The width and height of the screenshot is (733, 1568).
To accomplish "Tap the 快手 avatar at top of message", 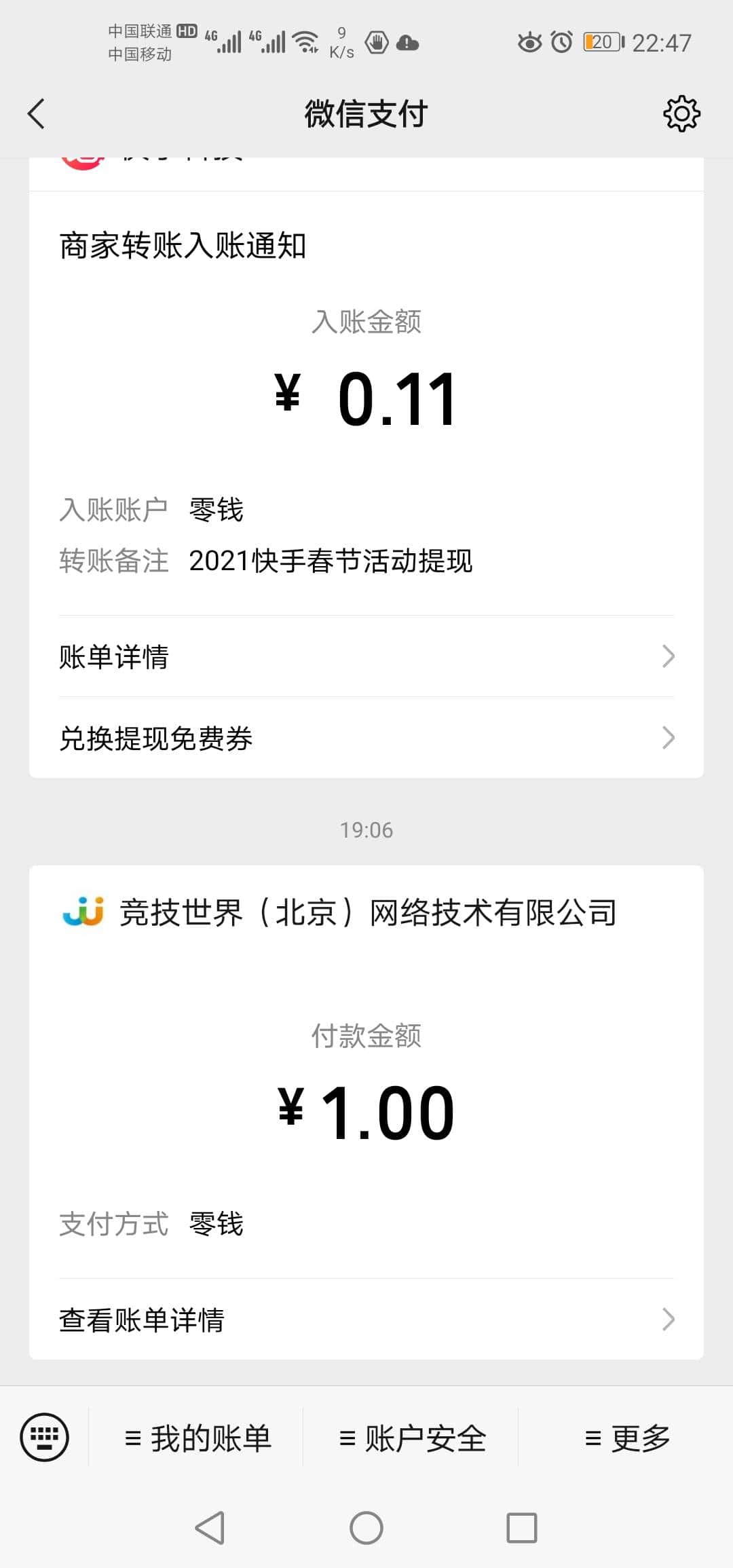I will click(83, 160).
